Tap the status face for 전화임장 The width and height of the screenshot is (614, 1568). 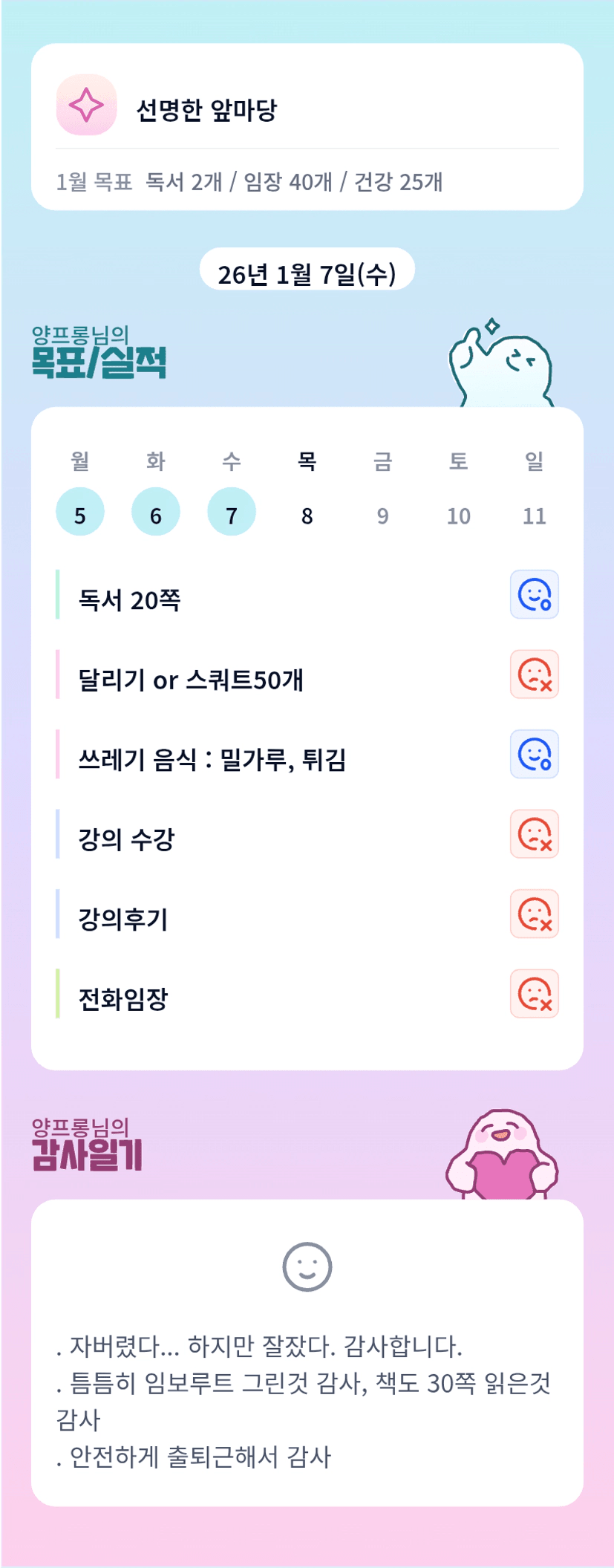point(535,994)
